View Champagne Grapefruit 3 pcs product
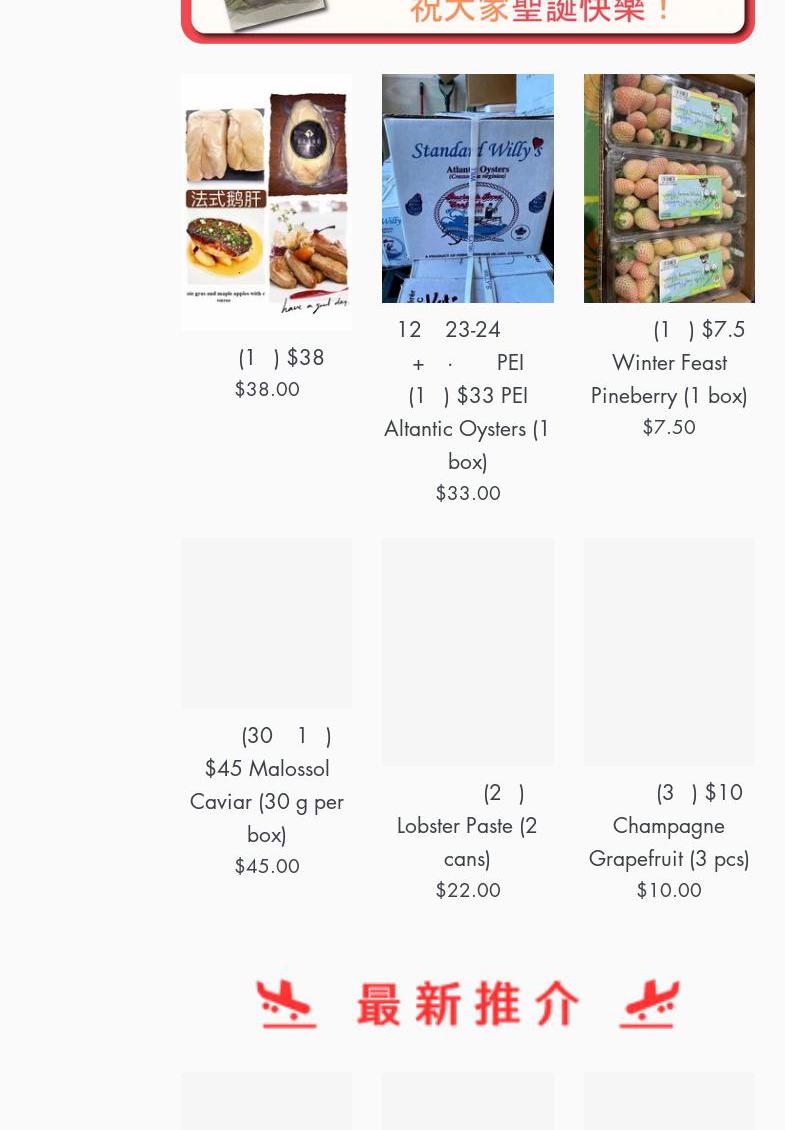This screenshot has height=1130, width=785. pyautogui.click(x=669, y=652)
